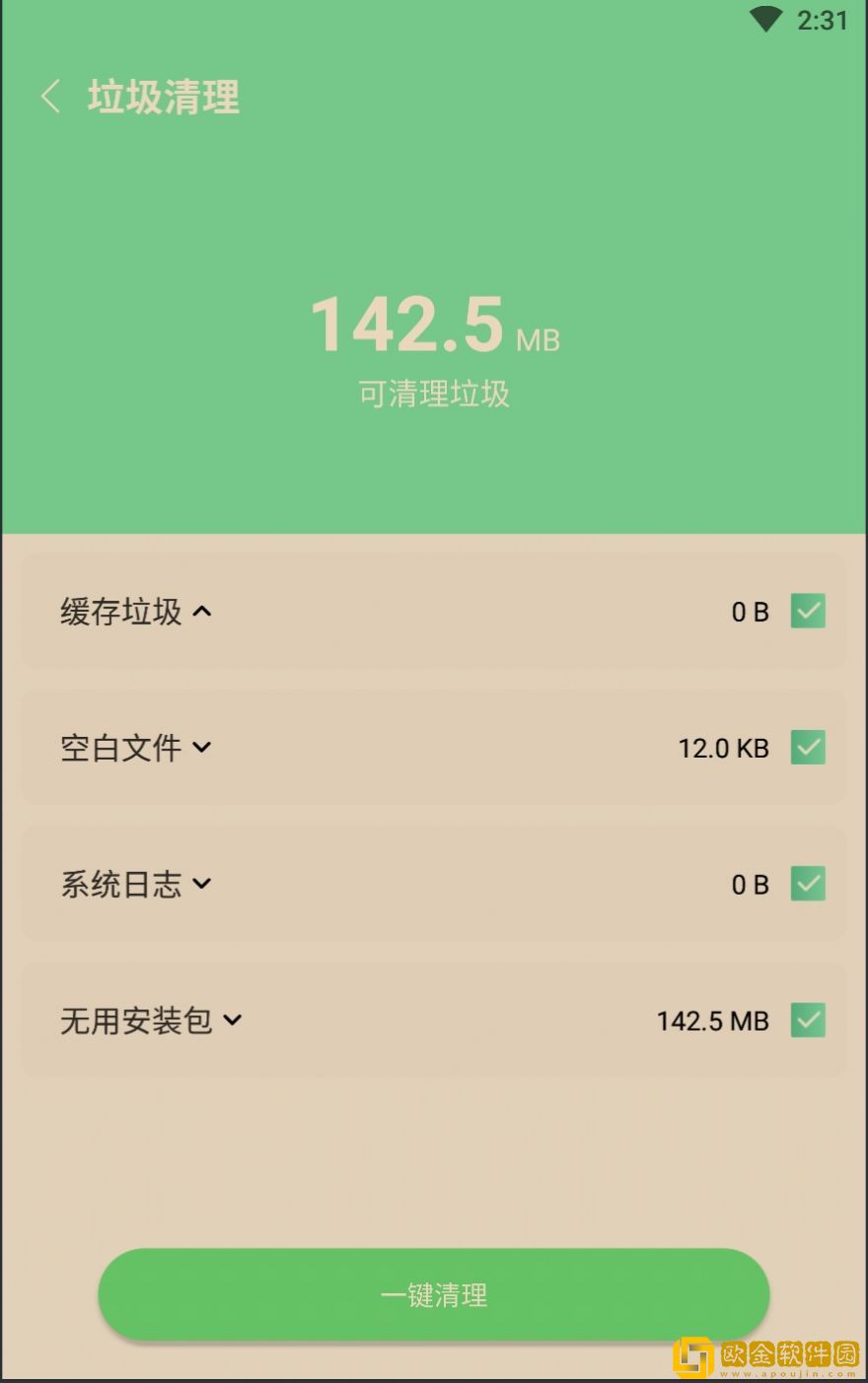
Task: Tap the 0 B value on 系统日志 row
Action: point(750,884)
